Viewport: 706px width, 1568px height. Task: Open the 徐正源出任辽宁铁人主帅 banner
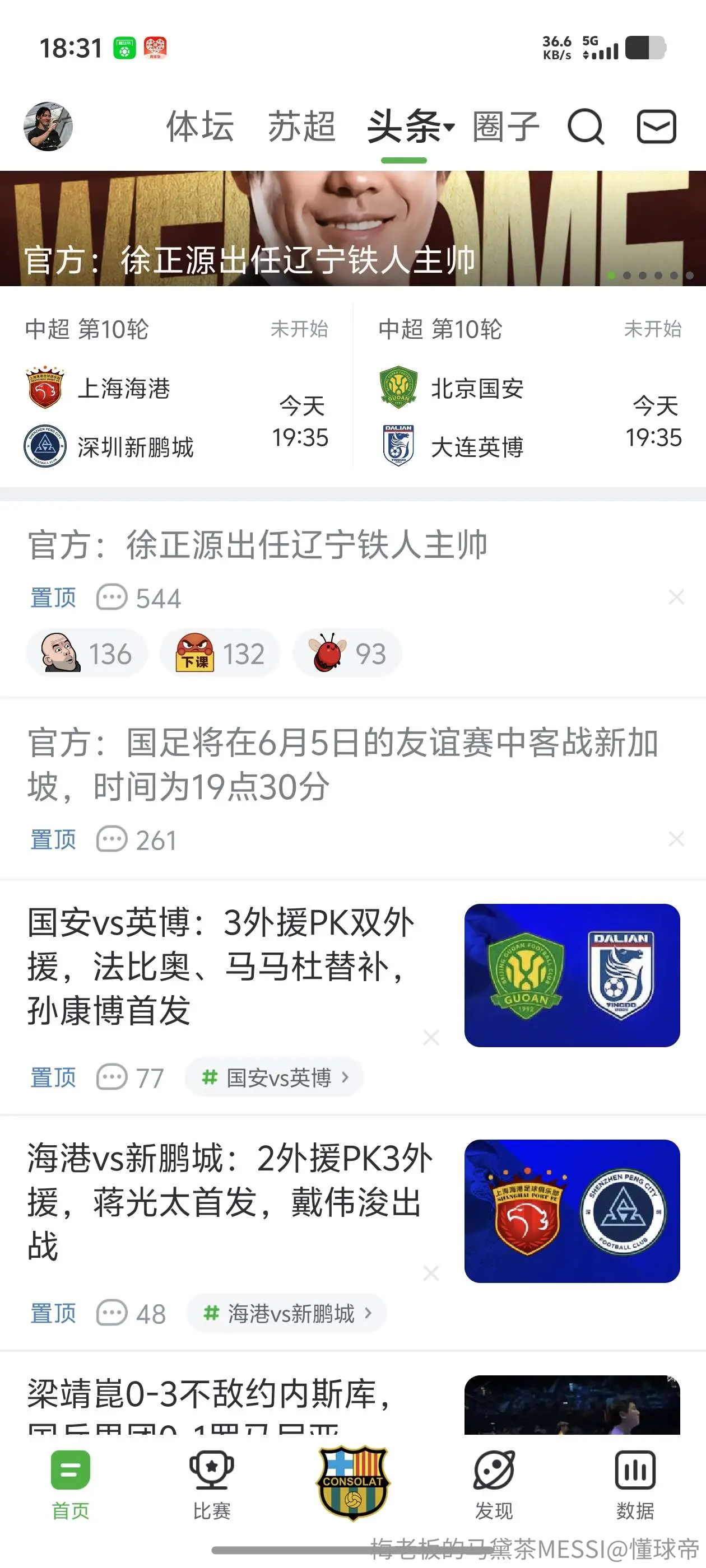(352, 228)
